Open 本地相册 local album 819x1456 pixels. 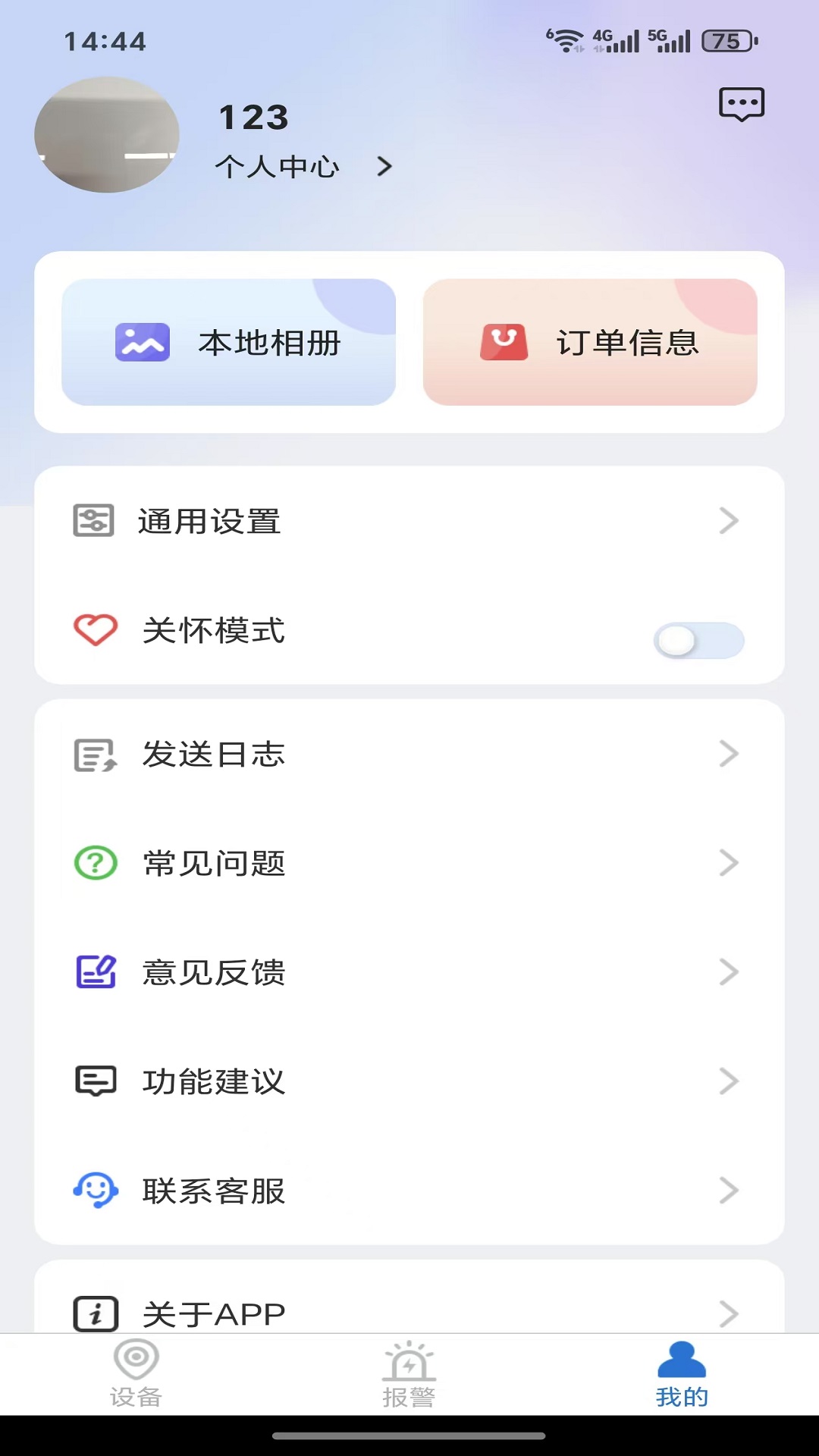(228, 341)
